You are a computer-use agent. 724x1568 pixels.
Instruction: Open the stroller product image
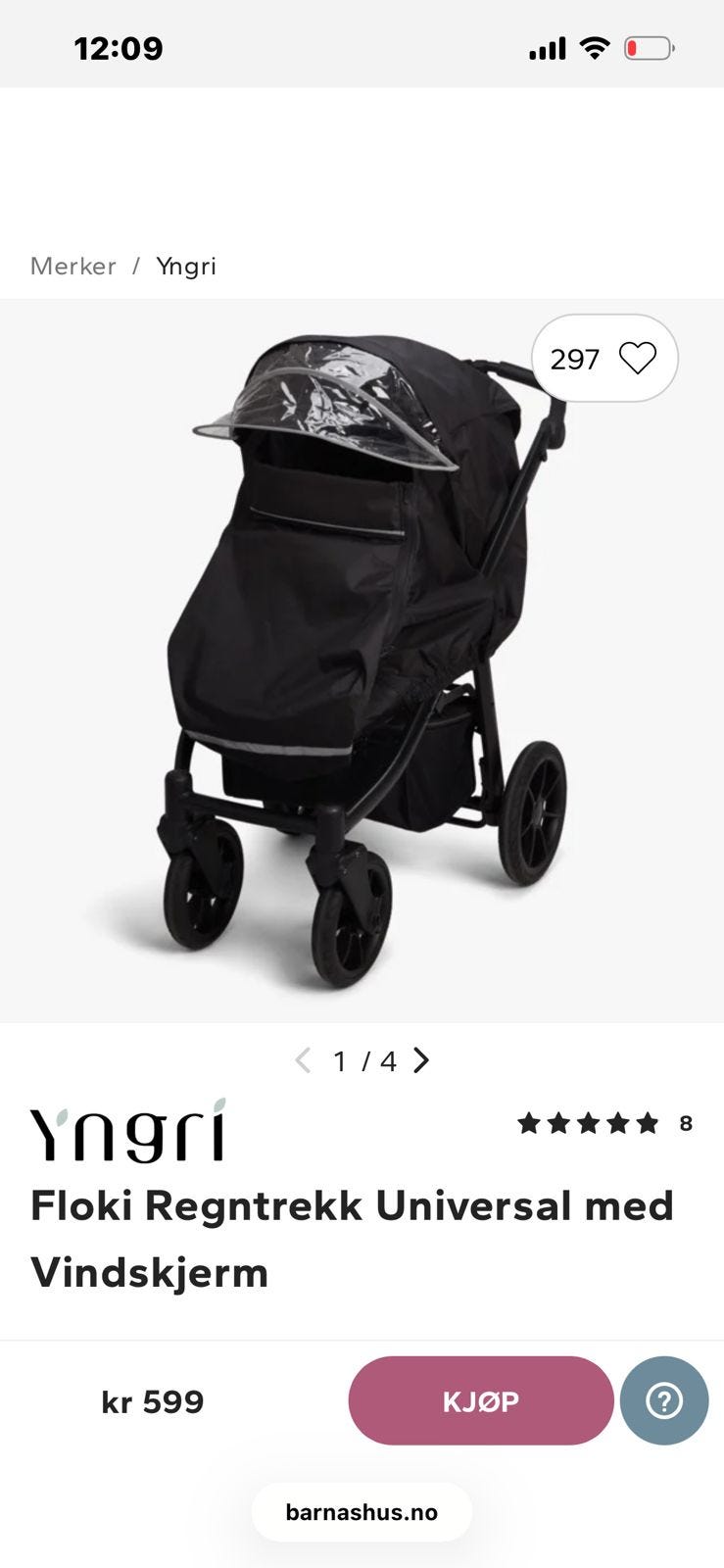click(362, 661)
